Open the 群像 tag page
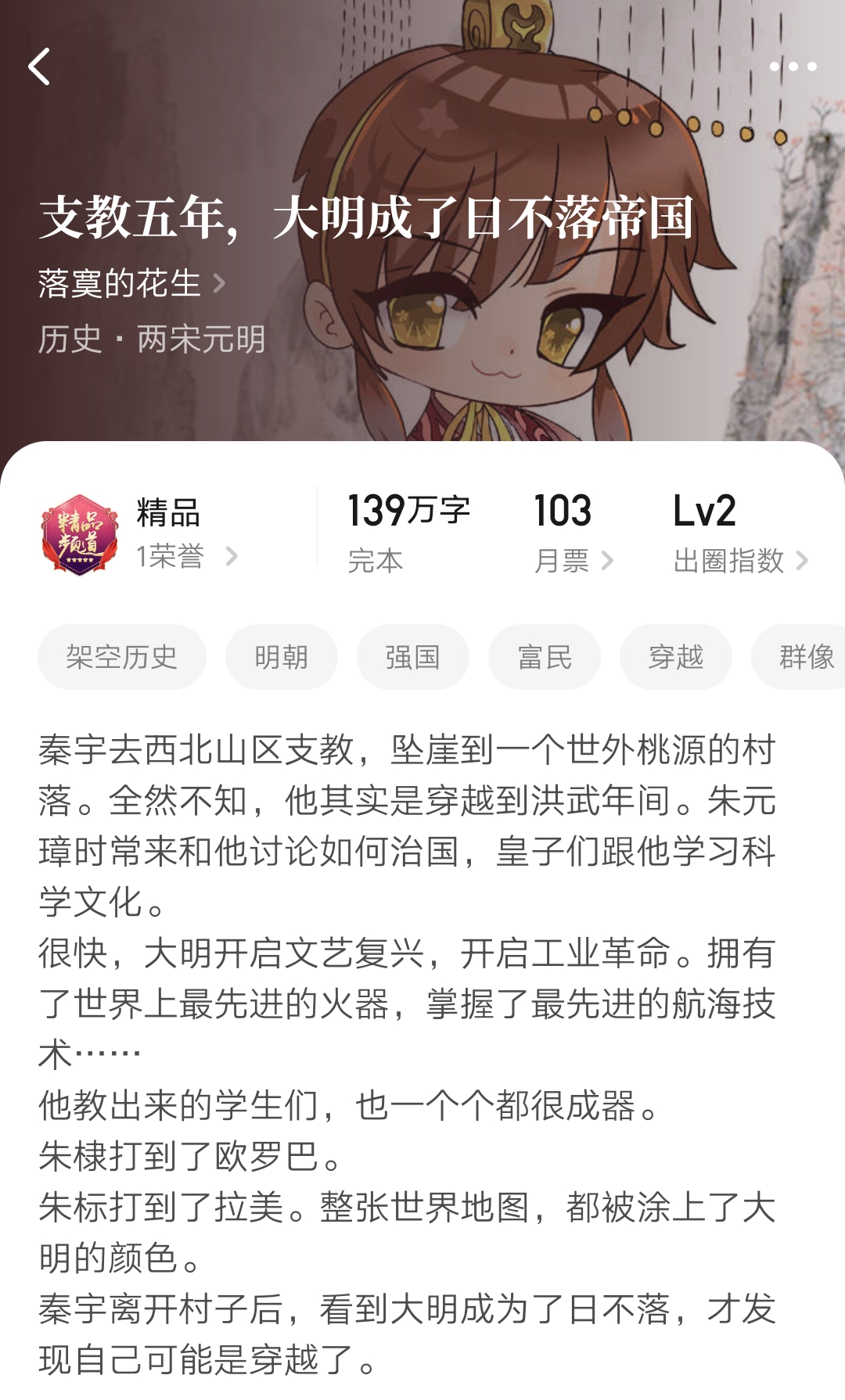This screenshot has height=1400, width=845. (804, 657)
